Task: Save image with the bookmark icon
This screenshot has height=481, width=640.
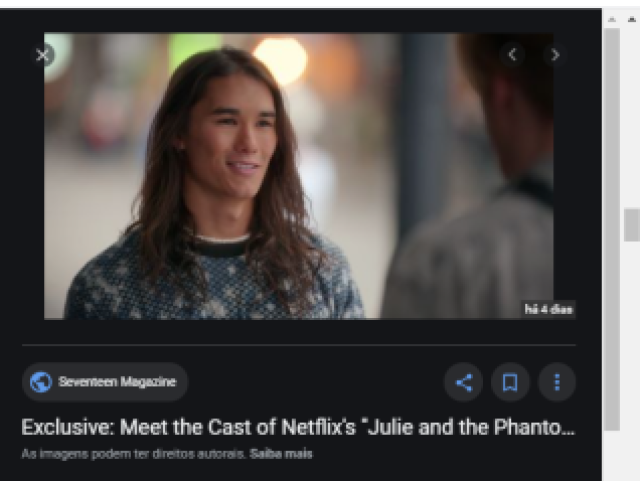Action: [x=510, y=382]
